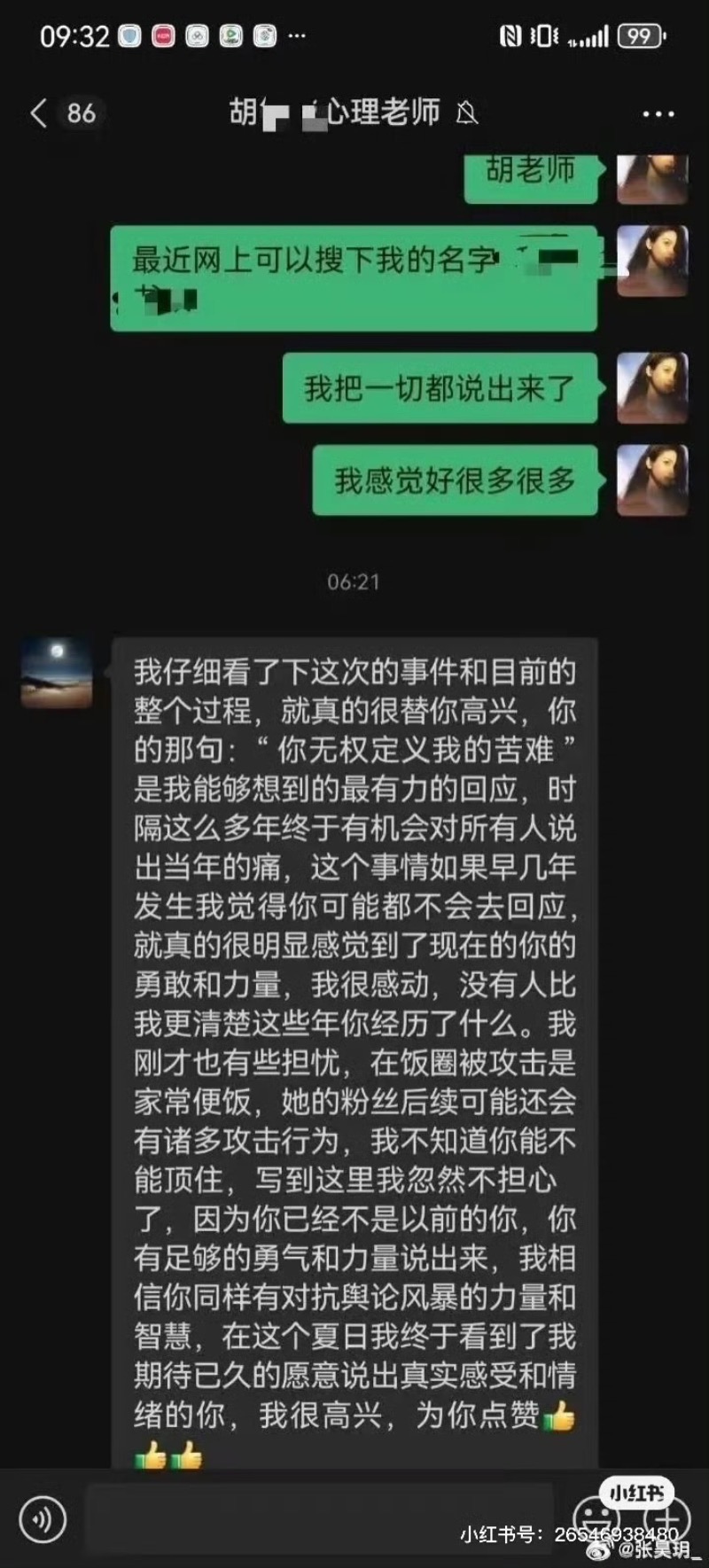
Task: Go back to the chat list
Action: click(39, 113)
